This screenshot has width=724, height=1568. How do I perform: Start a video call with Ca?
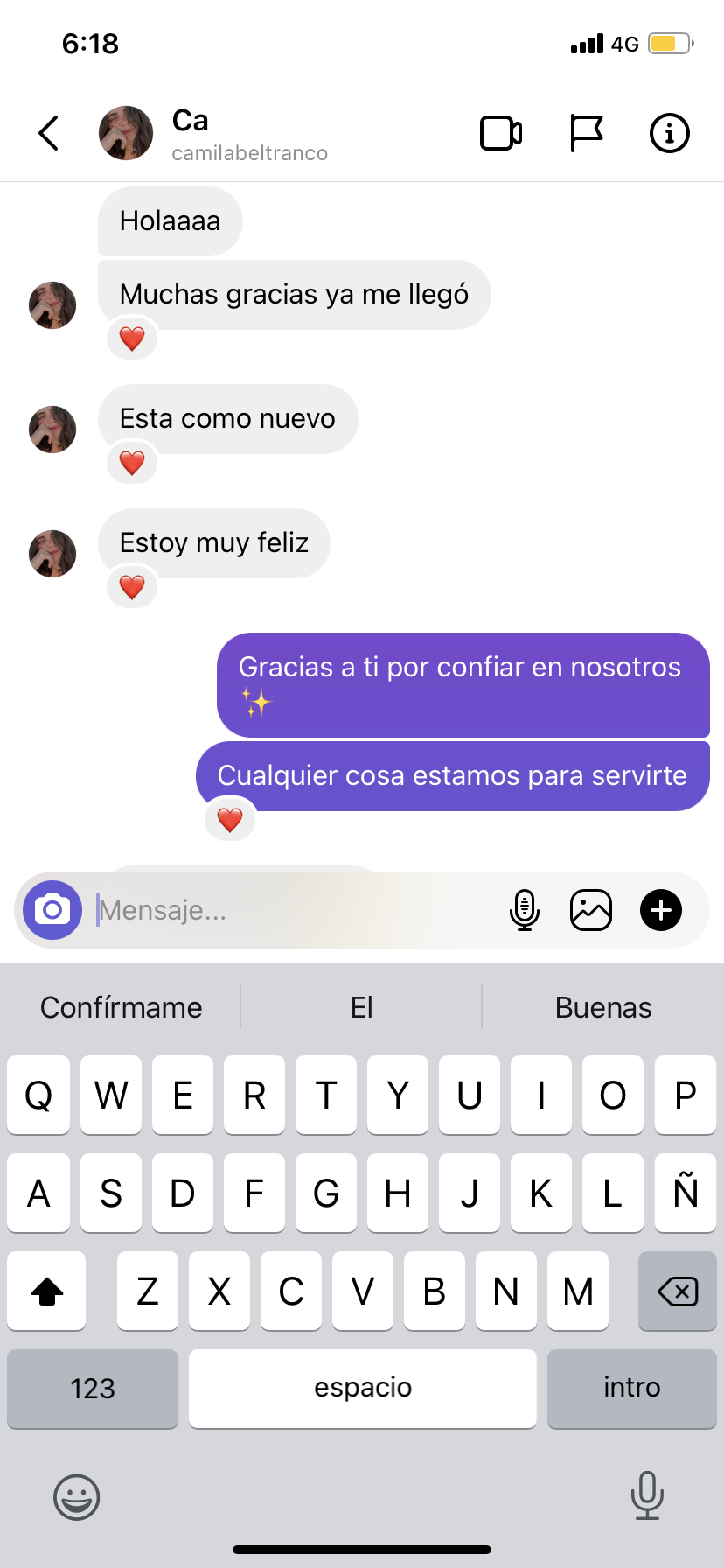click(x=501, y=133)
